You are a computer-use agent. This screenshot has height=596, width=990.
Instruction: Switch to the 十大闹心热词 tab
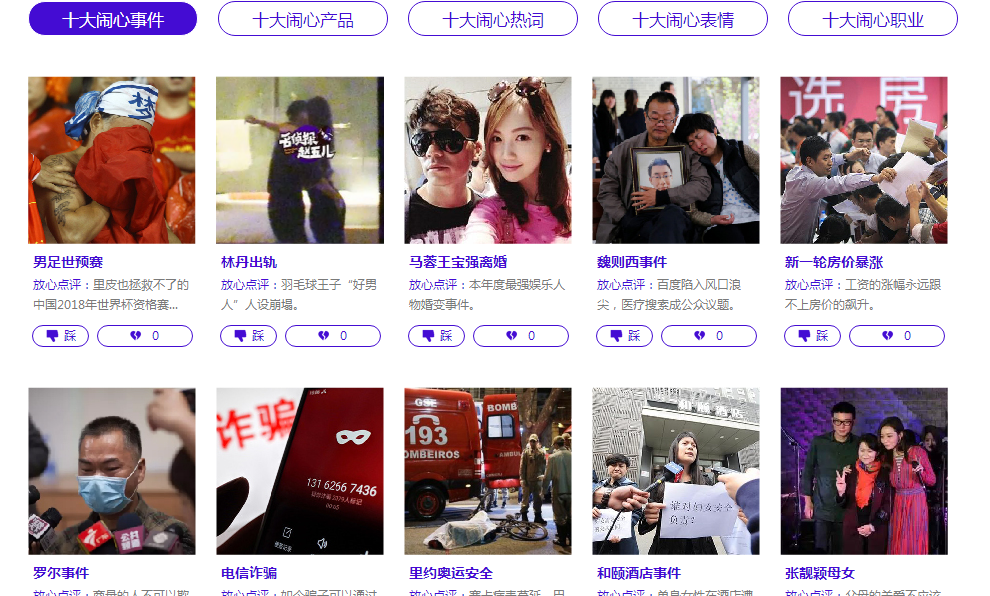[493, 19]
